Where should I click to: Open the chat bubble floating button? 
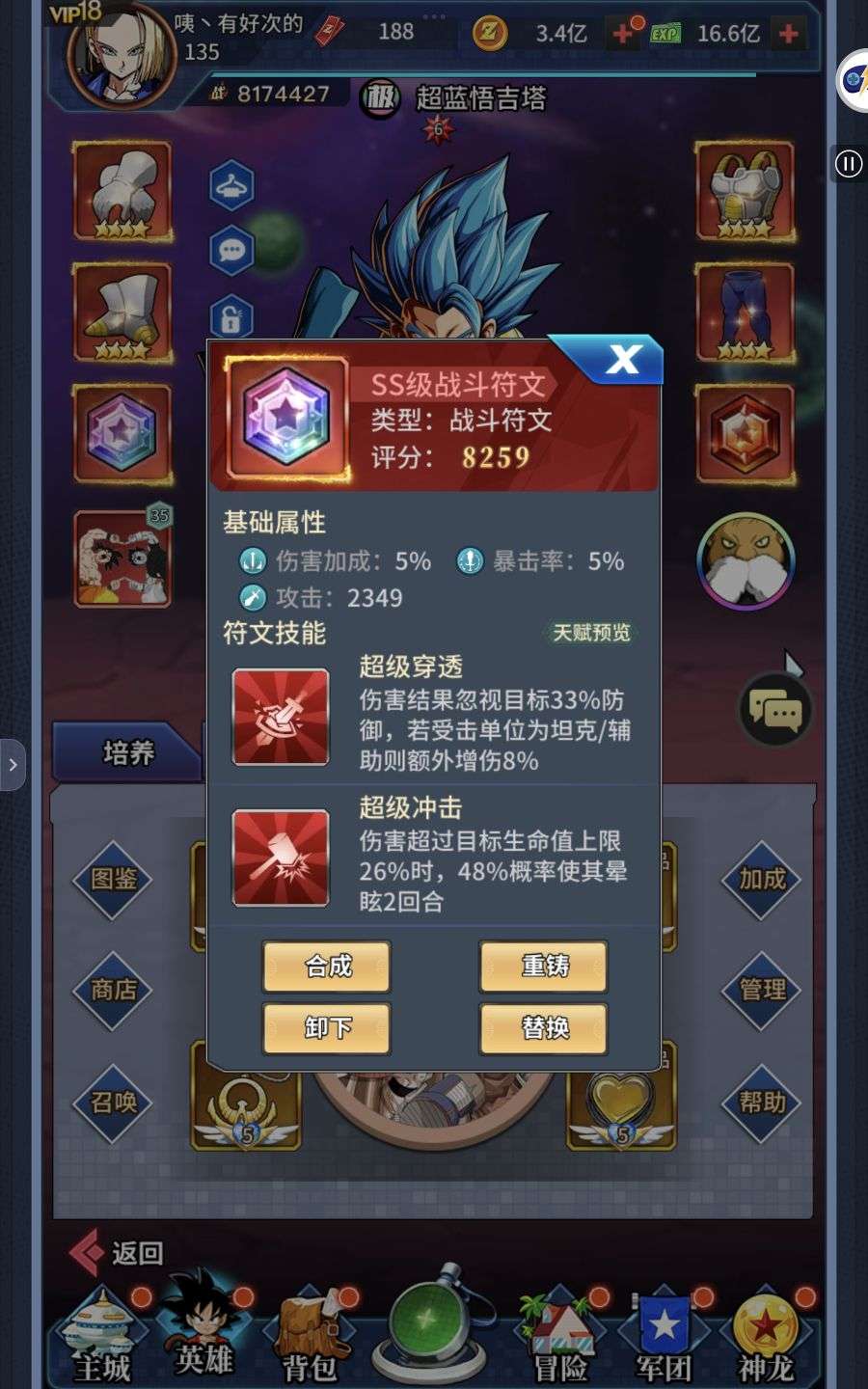(x=774, y=712)
